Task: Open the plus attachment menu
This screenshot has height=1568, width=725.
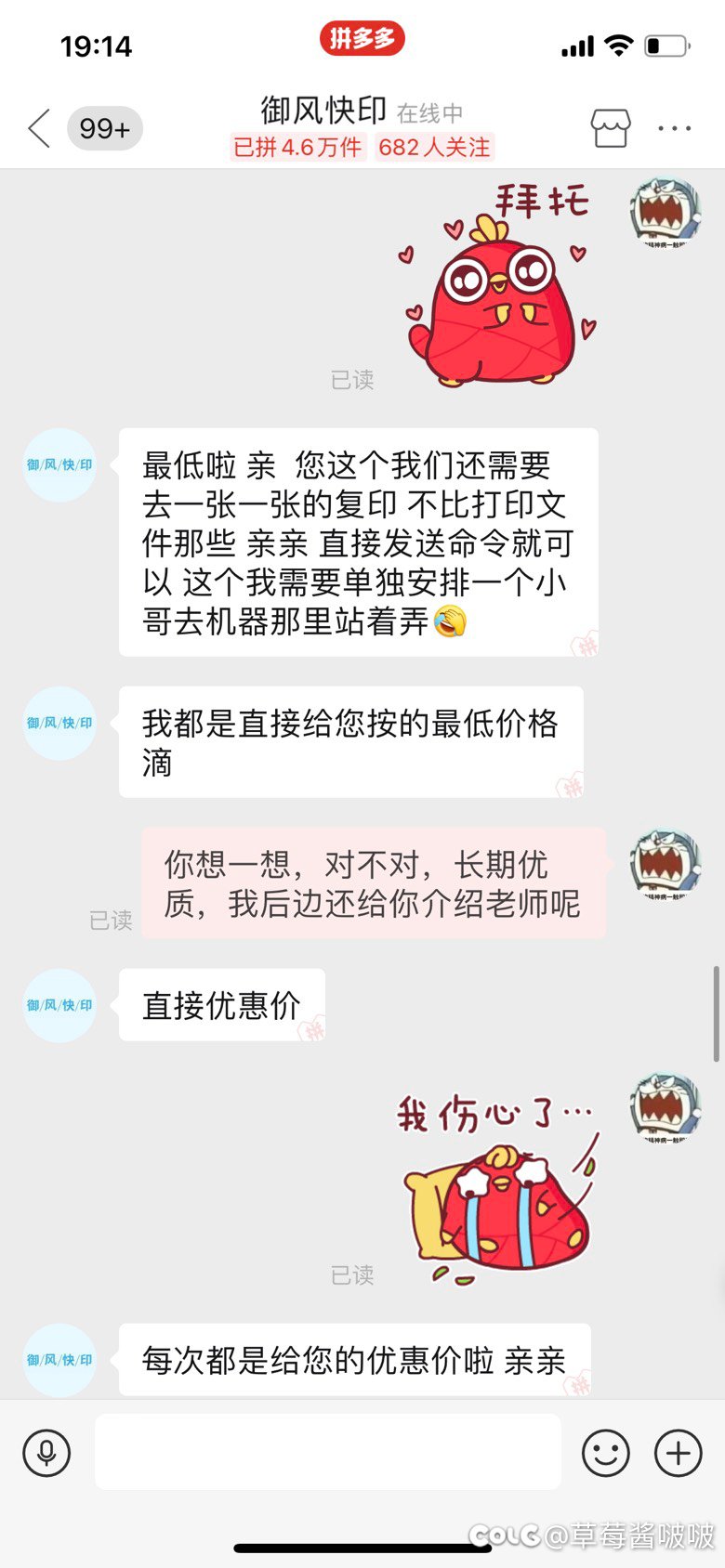Action: pos(679,1452)
